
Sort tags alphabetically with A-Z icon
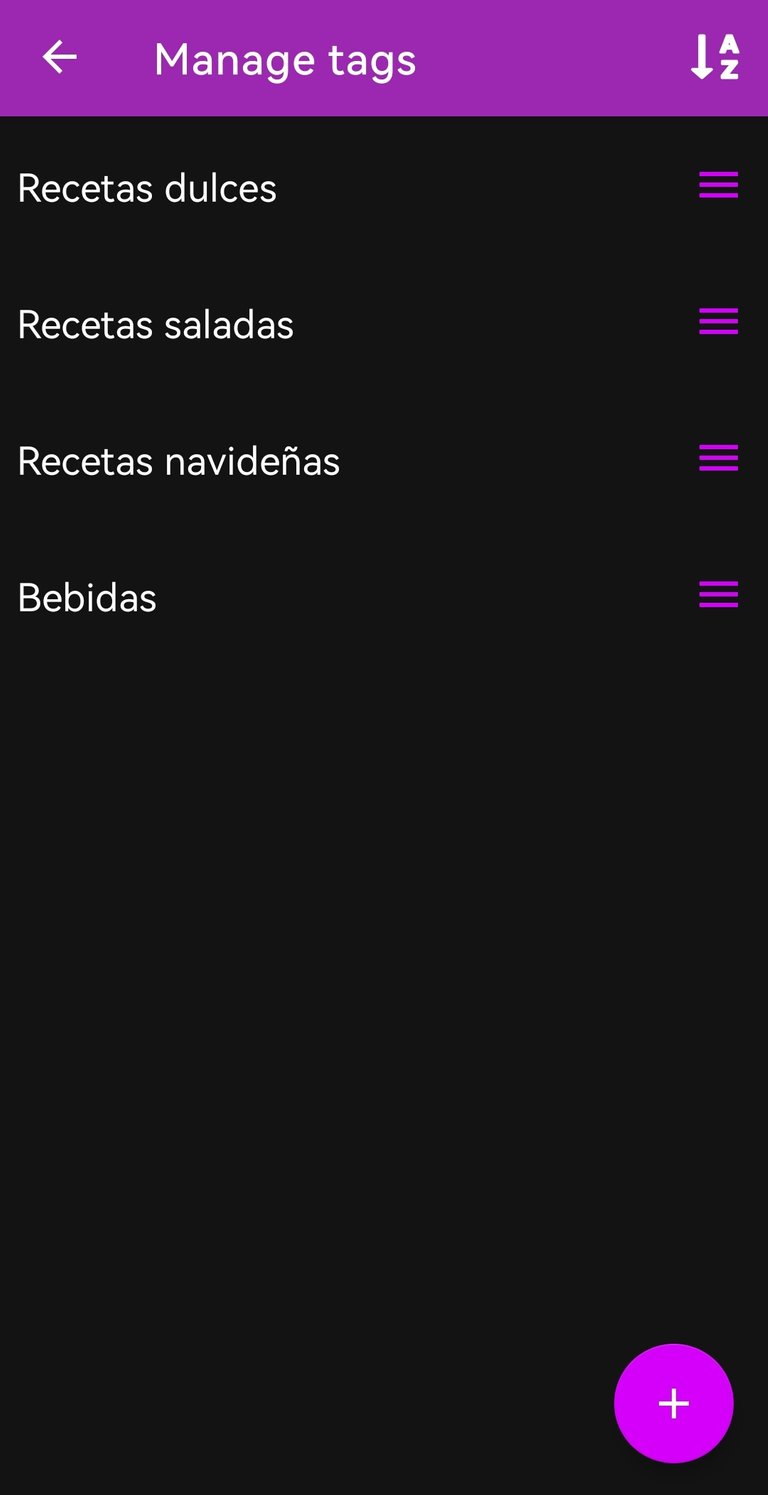click(715, 57)
